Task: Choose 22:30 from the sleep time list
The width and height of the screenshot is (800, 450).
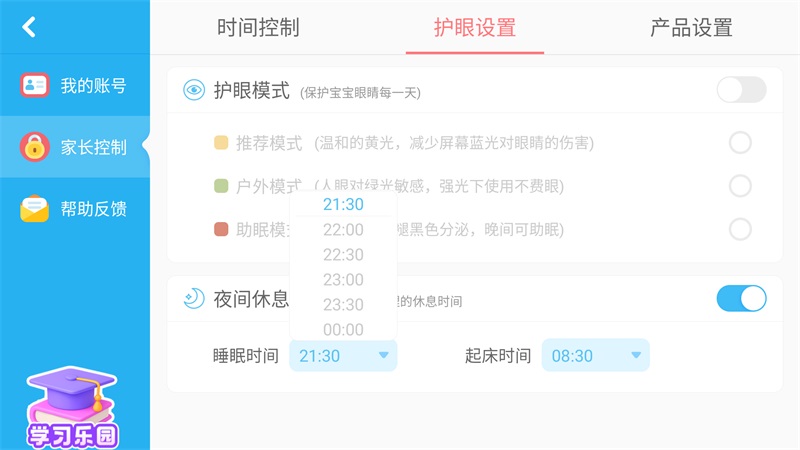Action: pos(343,255)
